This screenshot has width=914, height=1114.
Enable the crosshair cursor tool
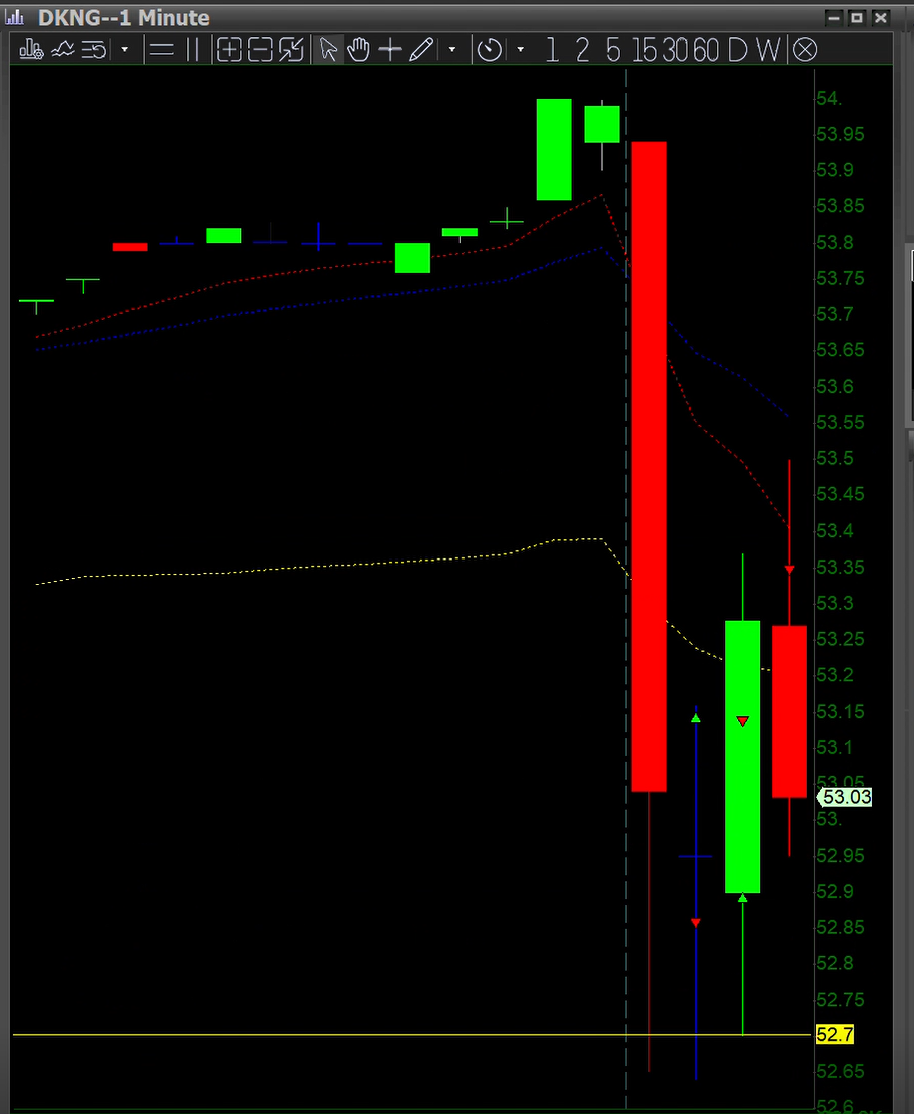click(389, 50)
